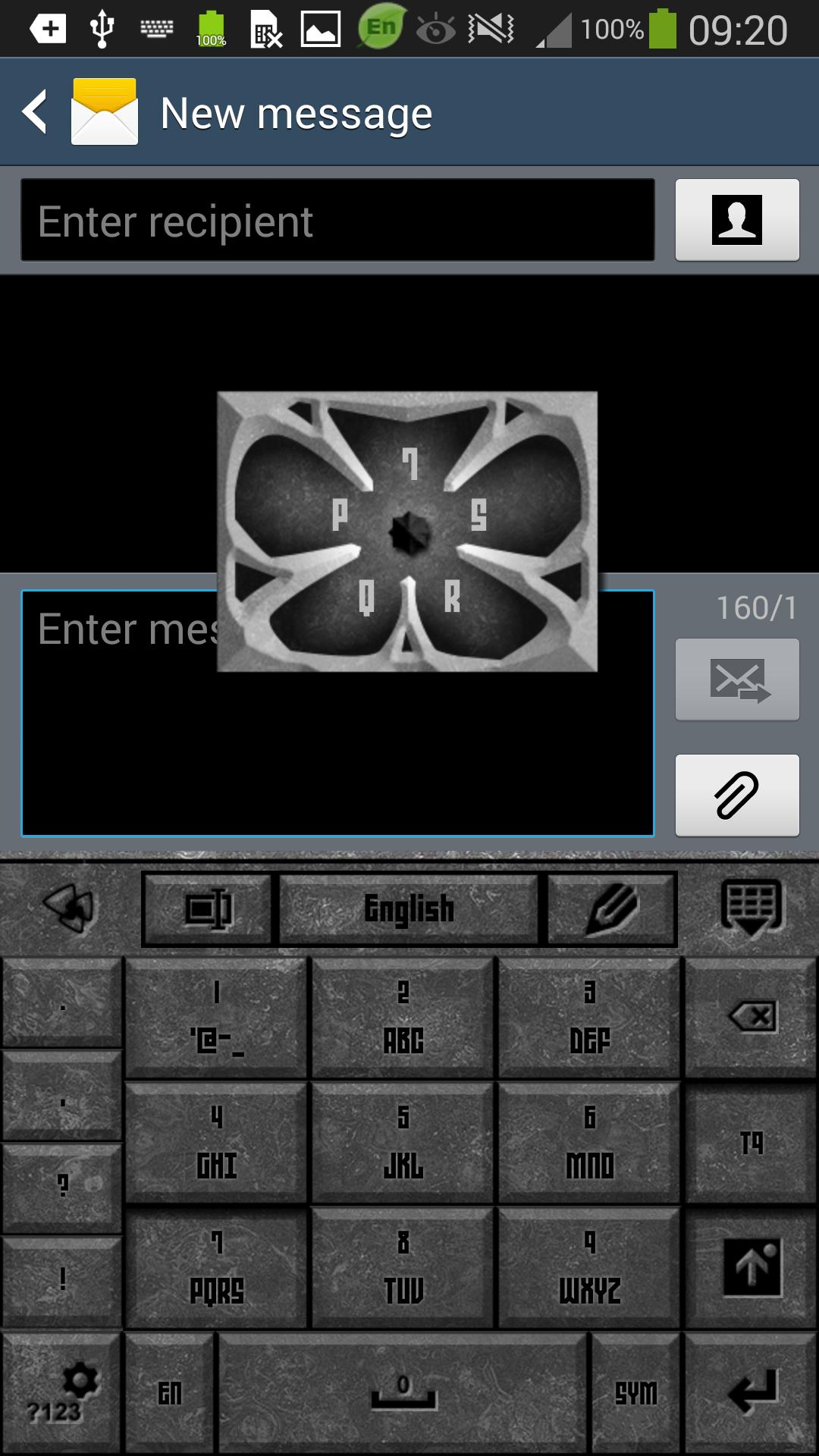Open the SYM symbols key
Viewport: 819px width, 1456px height.
[x=635, y=1392]
